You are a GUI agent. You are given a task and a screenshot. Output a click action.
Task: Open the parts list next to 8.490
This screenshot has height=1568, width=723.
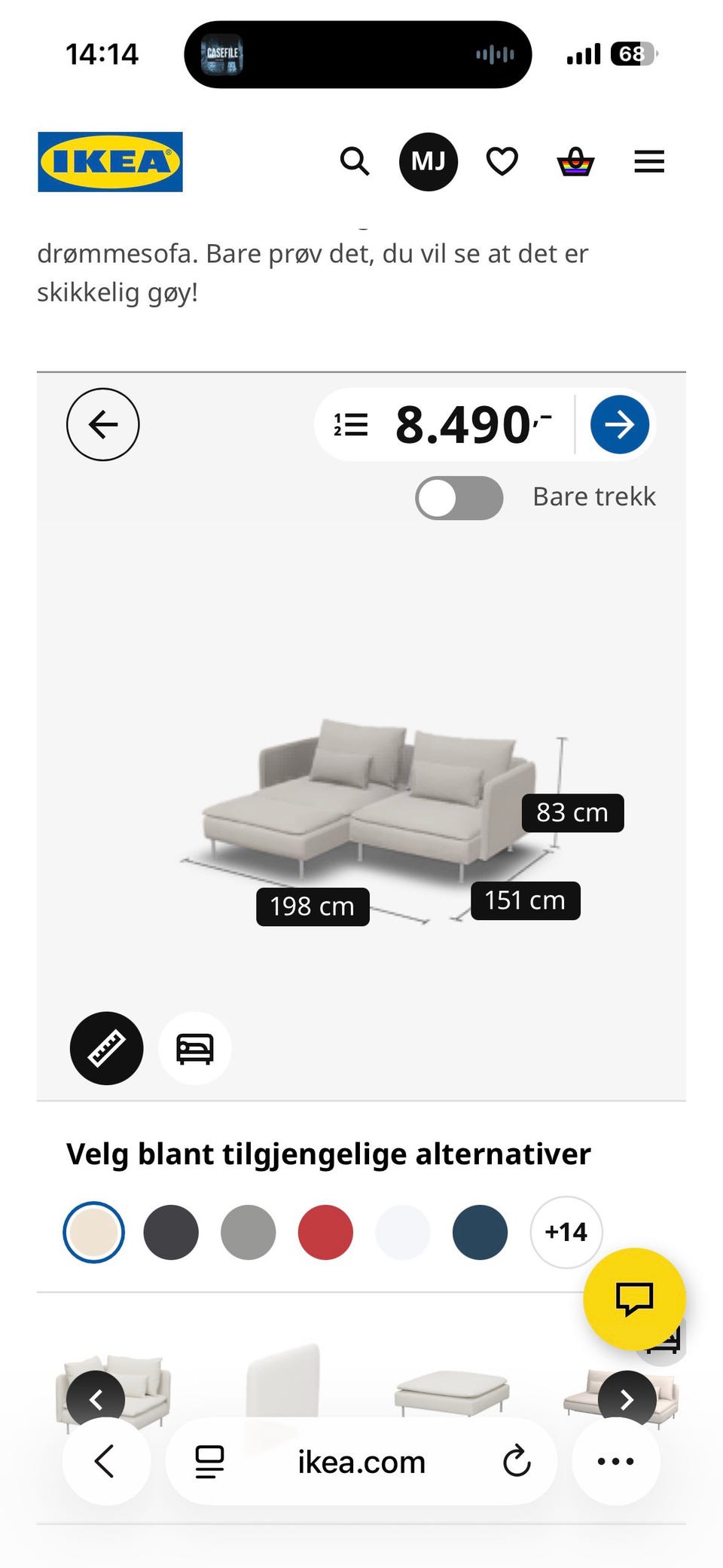(x=351, y=424)
